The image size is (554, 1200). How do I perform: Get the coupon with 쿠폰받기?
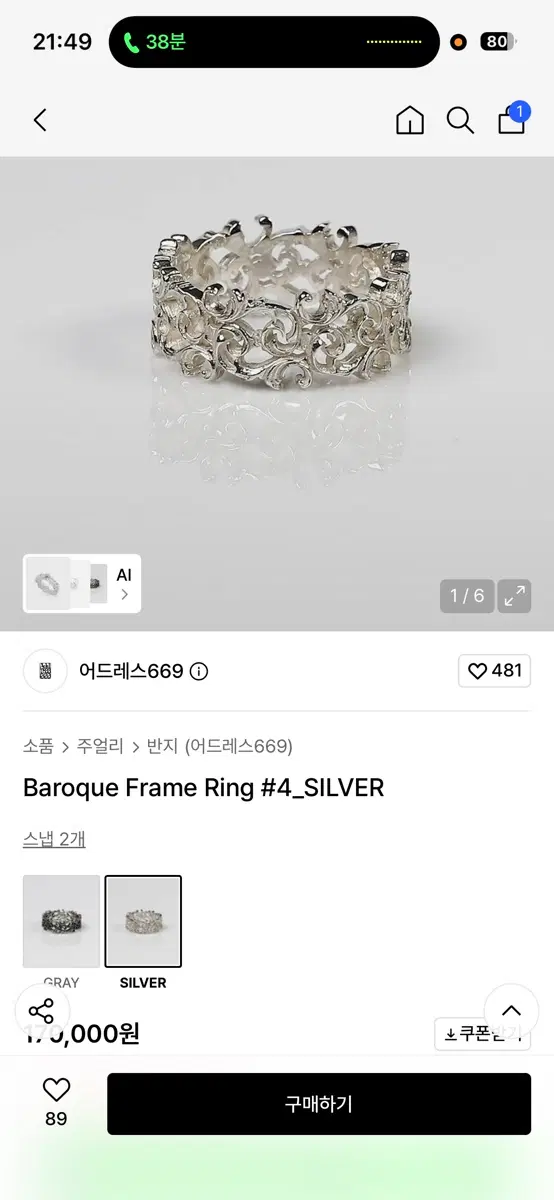click(x=483, y=1033)
